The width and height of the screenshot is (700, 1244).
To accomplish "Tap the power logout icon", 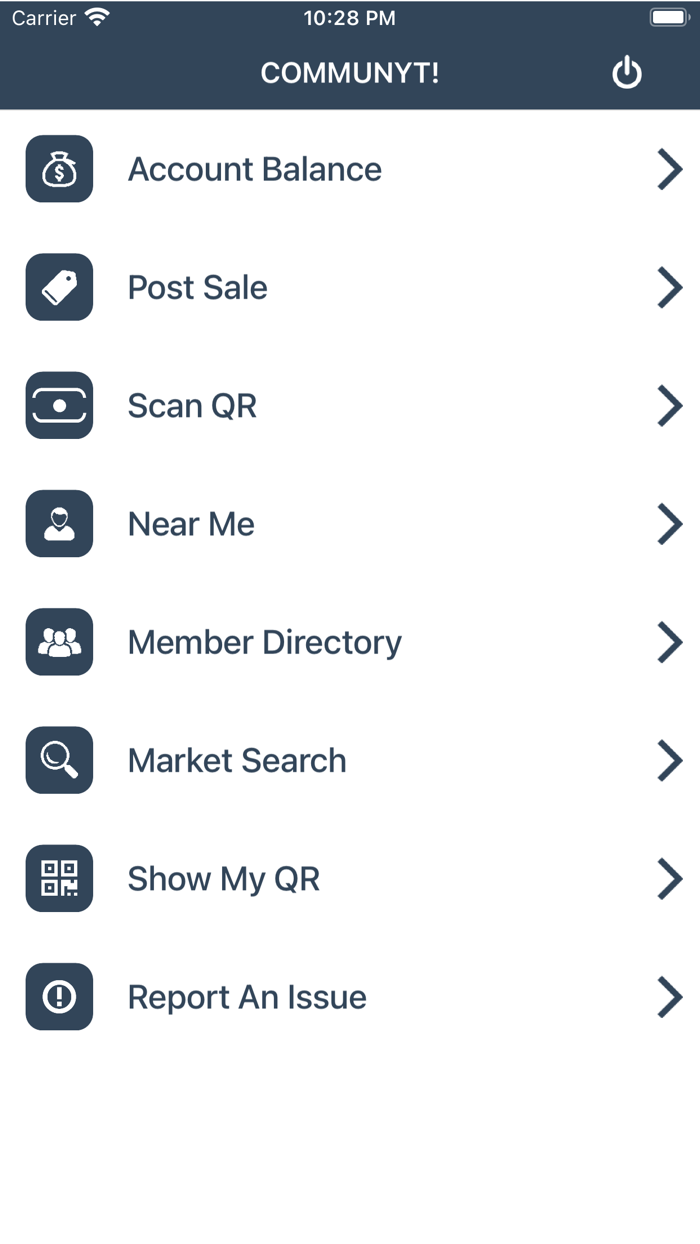I will [627, 73].
